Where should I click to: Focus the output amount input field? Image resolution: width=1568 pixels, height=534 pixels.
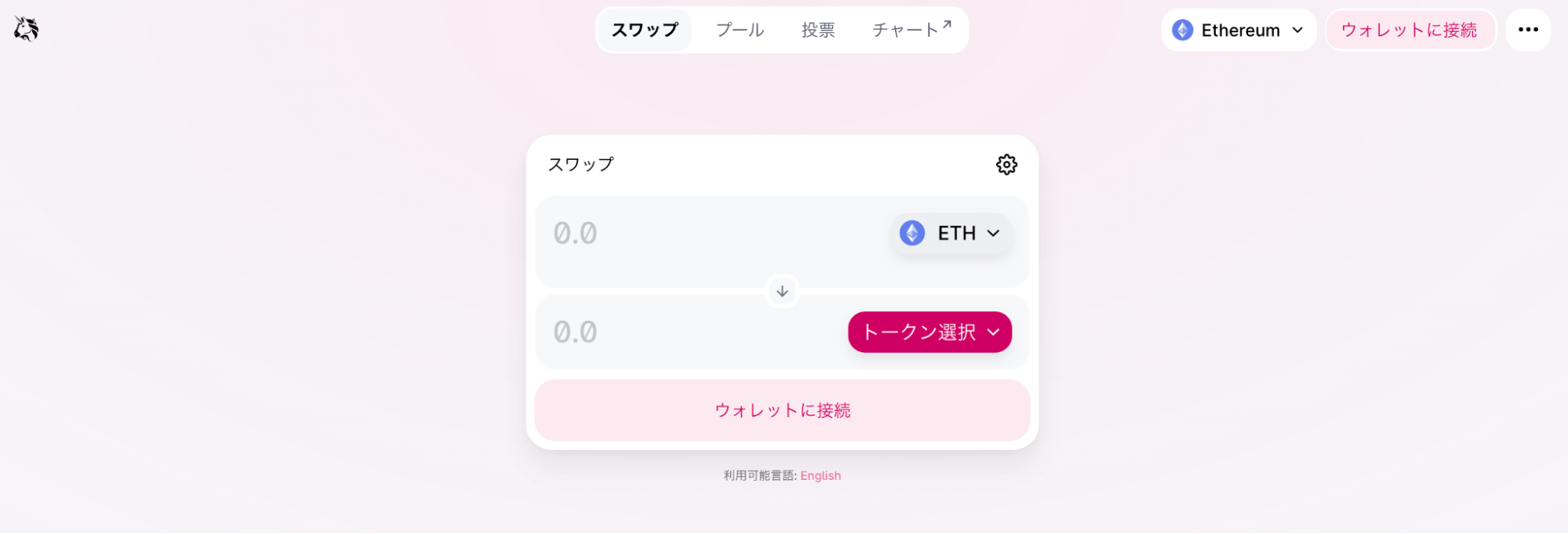coord(690,332)
